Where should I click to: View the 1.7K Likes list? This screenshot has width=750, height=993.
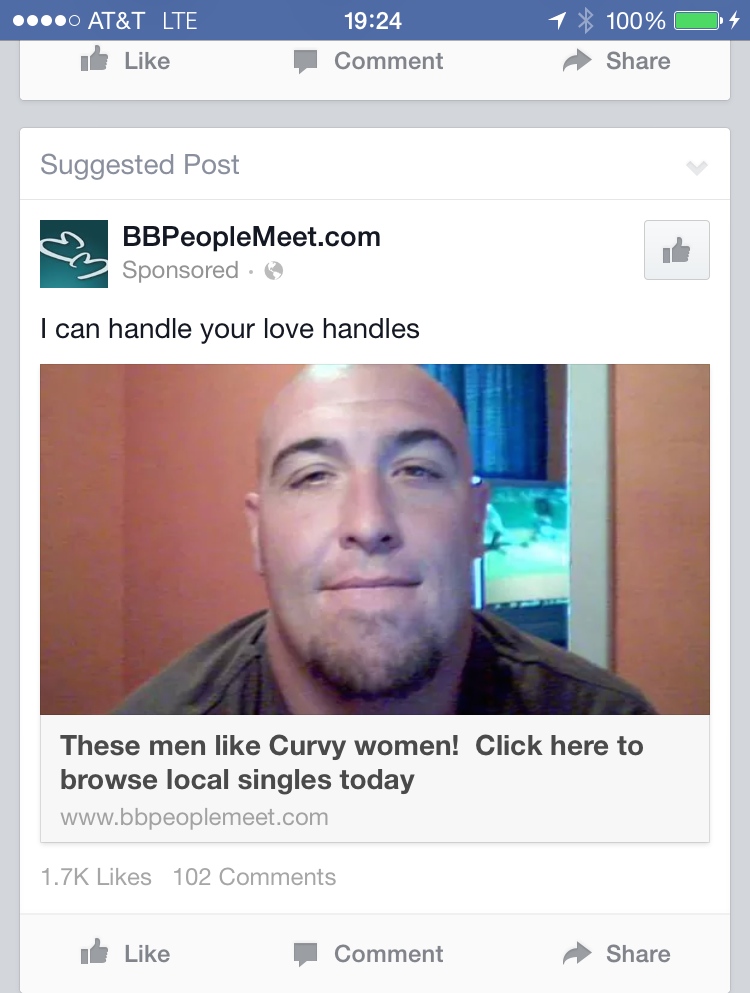pyautogui.click(x=96, y=877)
